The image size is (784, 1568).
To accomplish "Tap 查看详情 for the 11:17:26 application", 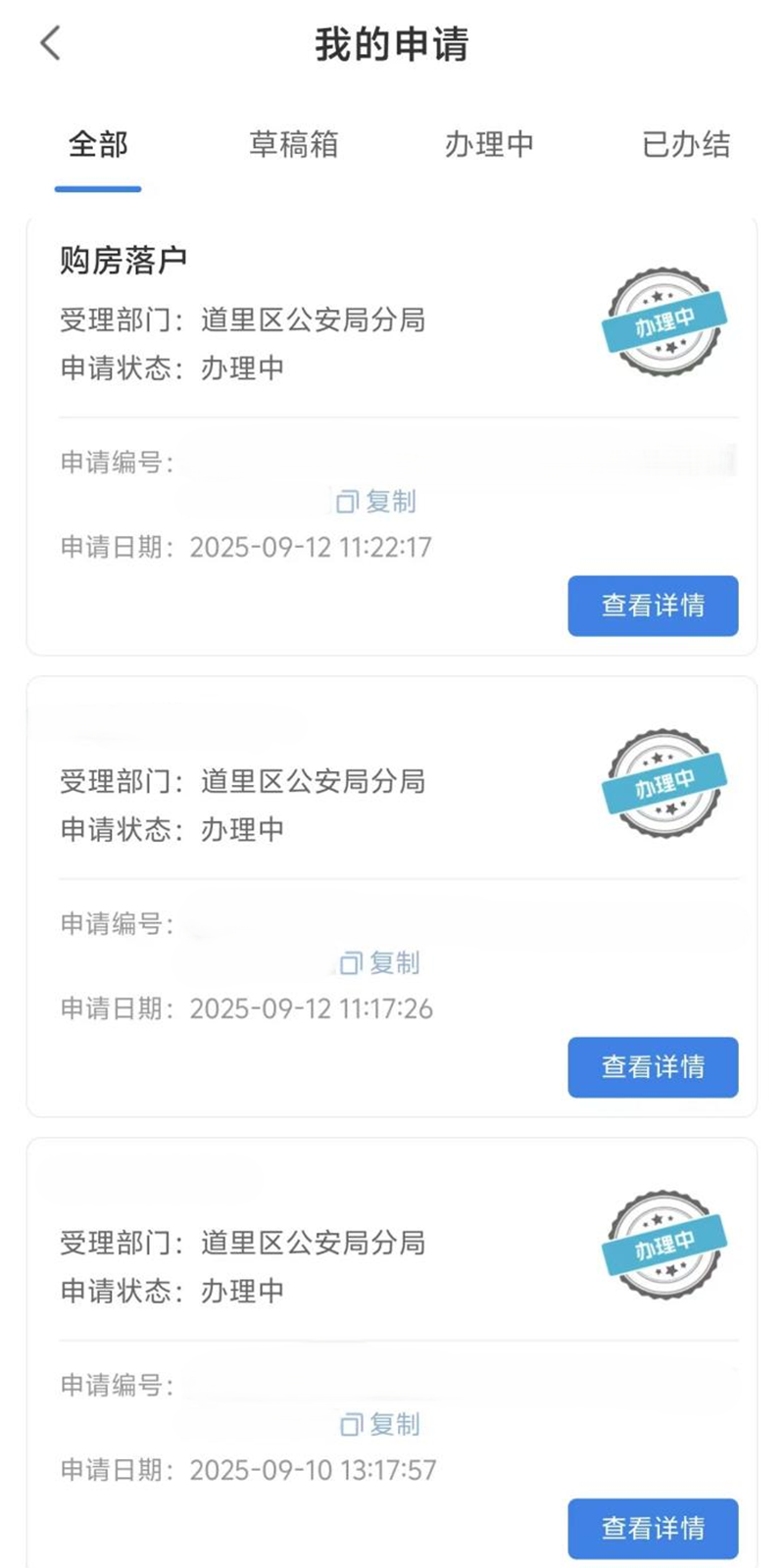I will (653, 1067).
